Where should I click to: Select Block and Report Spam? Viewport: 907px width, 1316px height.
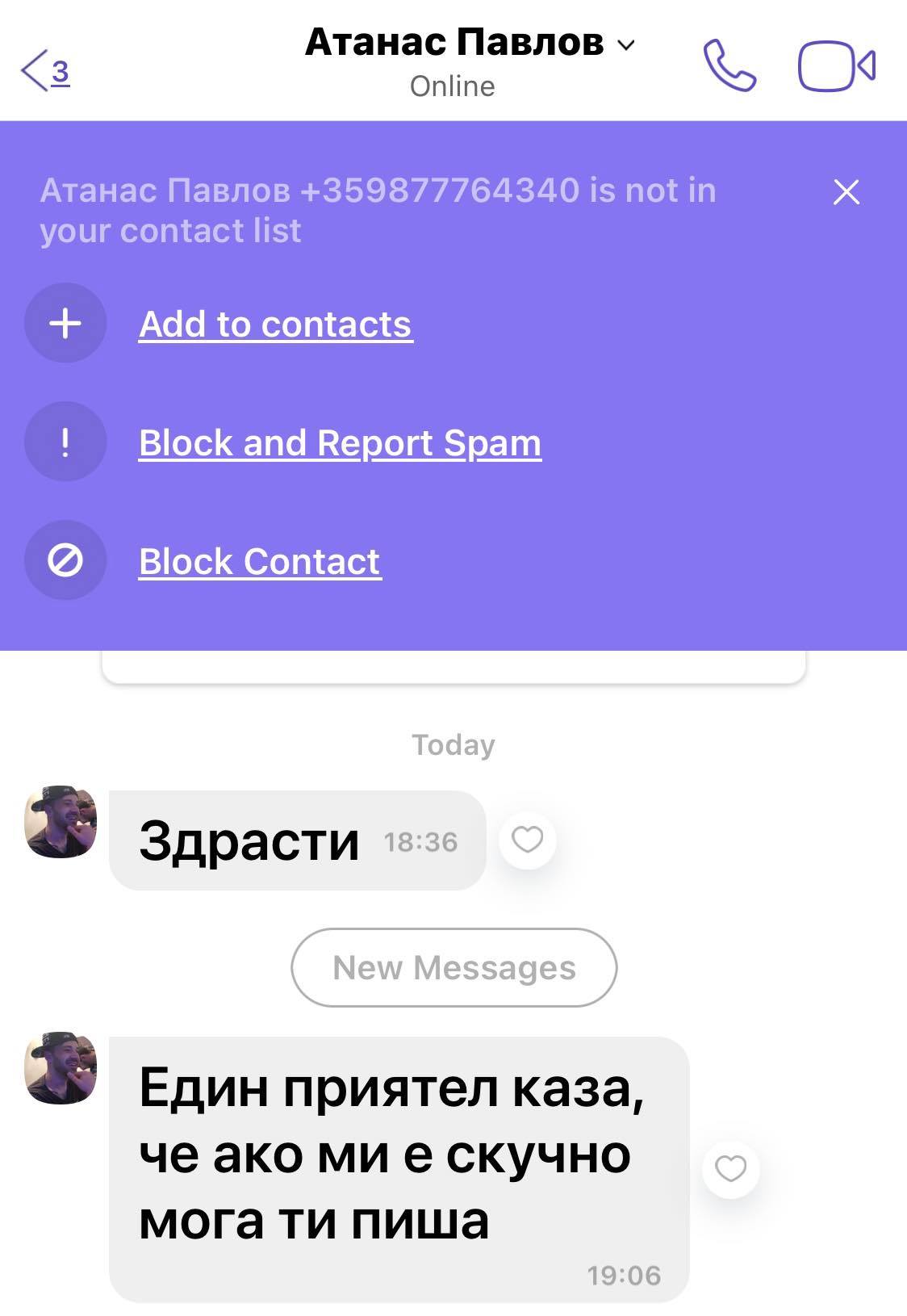[339, 443]
